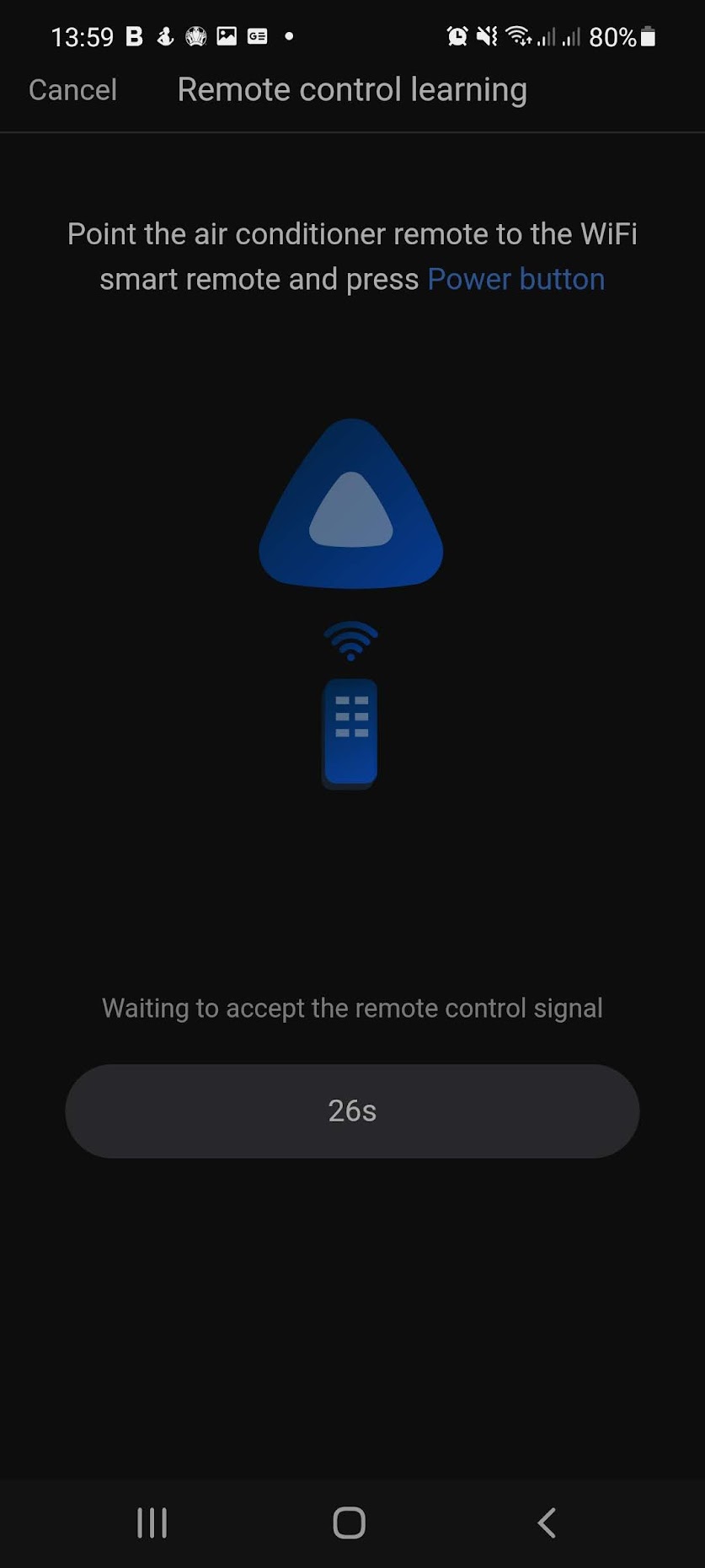705x1568 pixels.
Task: Tap the 26s countdown button
Action: pyautogui.click(x=352, y=1110)
